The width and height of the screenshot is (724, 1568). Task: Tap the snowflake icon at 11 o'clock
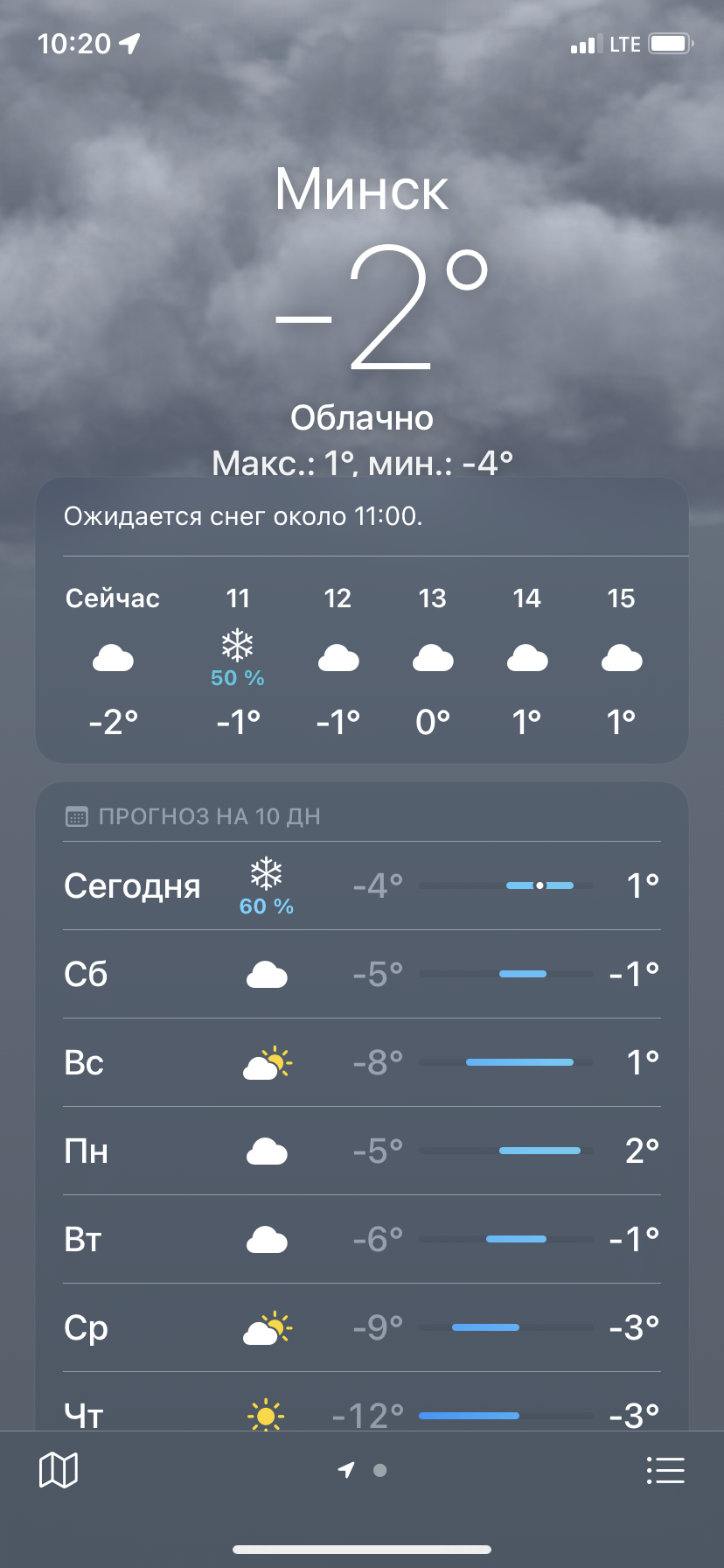pyautogui.click(x=237, y=643)
